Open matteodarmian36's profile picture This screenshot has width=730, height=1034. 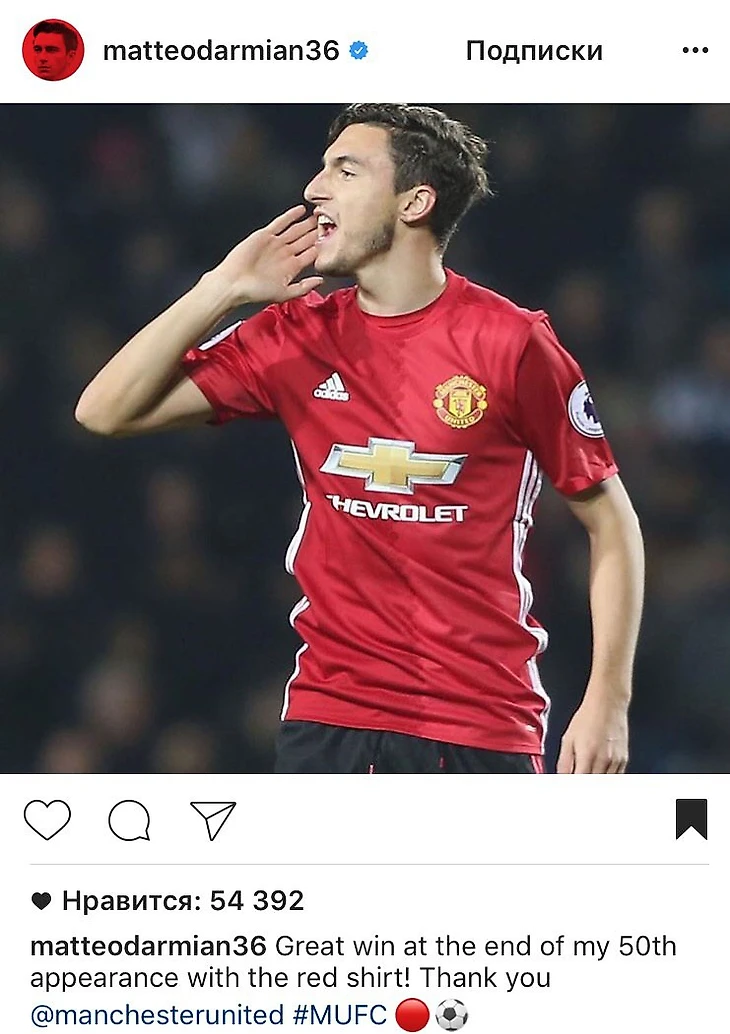(x=52, y=50)
